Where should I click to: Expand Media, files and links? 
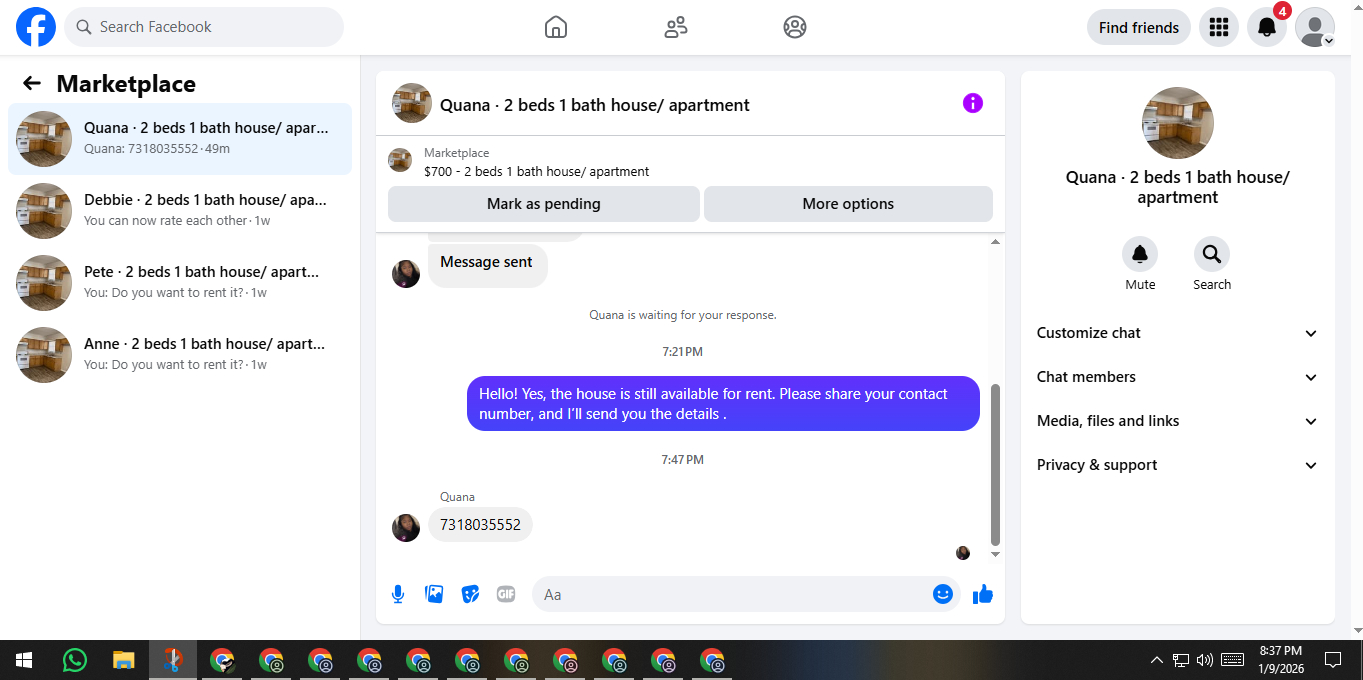click(x=1178, y=421)
